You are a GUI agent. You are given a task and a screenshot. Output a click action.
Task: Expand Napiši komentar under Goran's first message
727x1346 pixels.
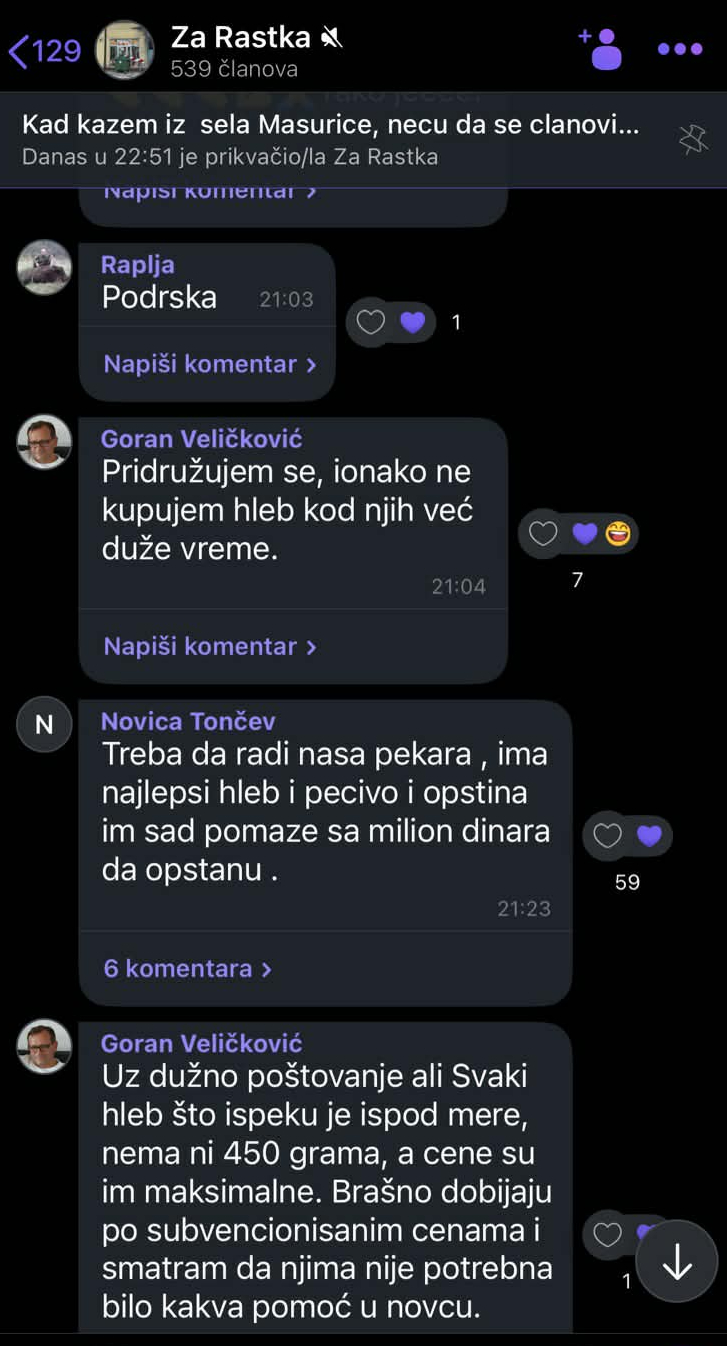(208, 646)
